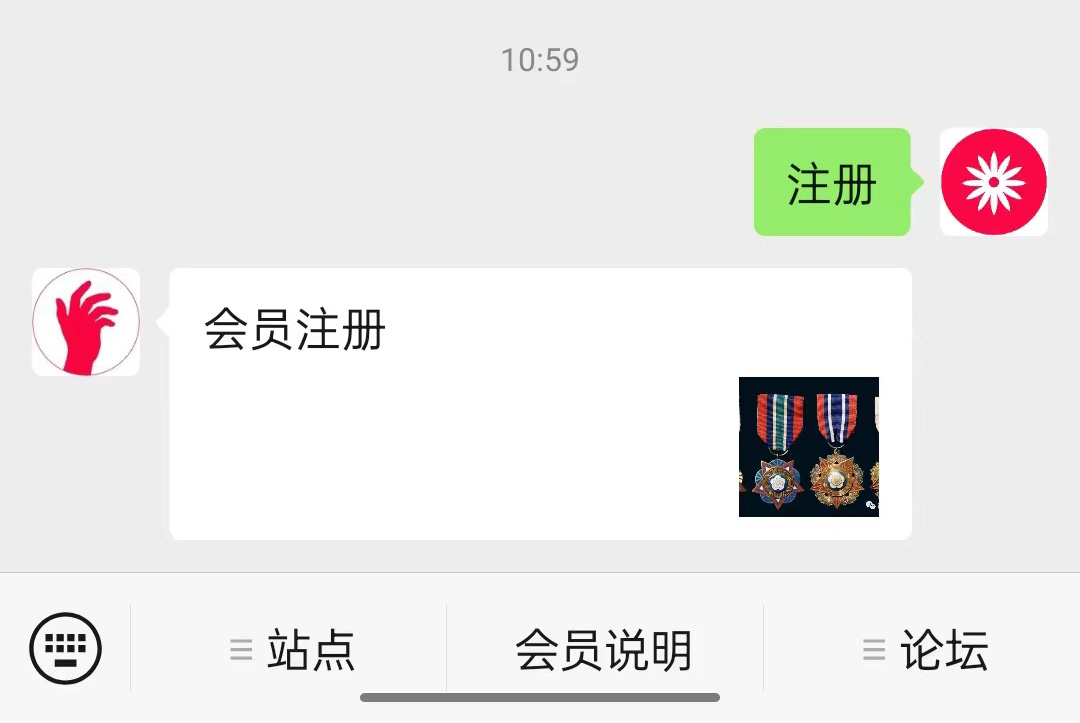Open the 站点 menu
1080x723 pixels.
pyautogui.click(x=290, y=650)
